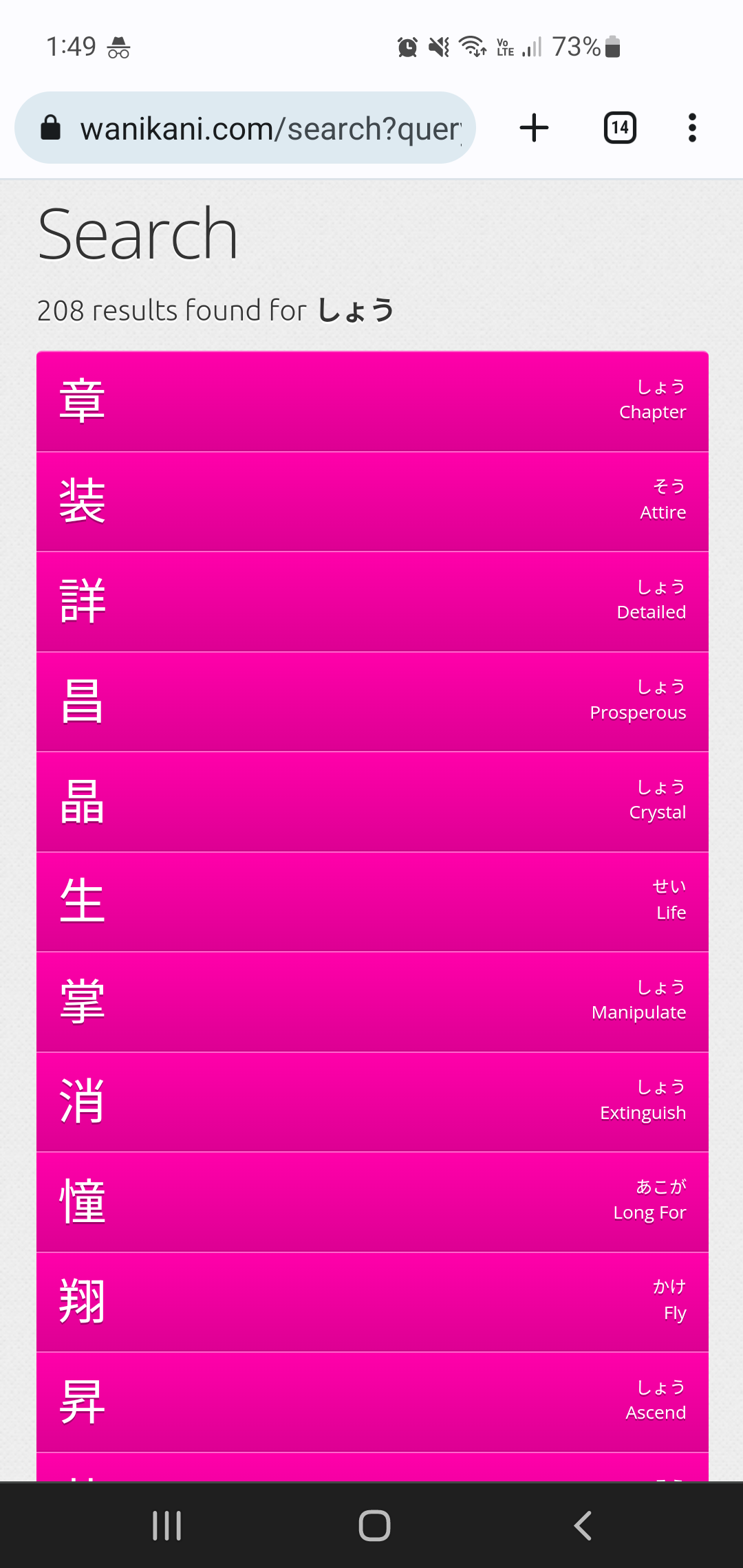This screenshot has width=743, height=1568.
Task: Open the Crystal kanji entry
Action: [x=371, y=802]
